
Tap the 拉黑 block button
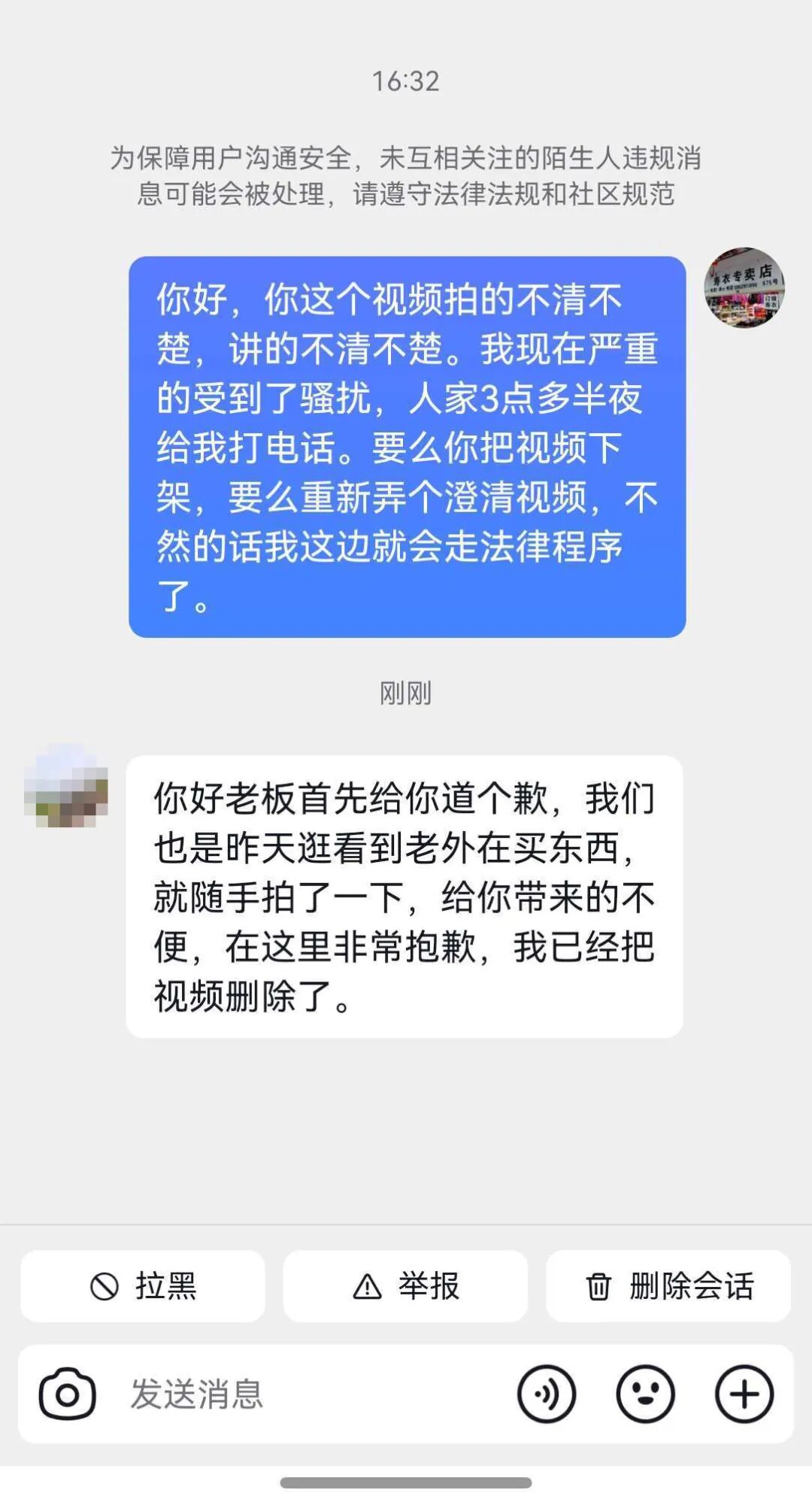coord(143,1285)
